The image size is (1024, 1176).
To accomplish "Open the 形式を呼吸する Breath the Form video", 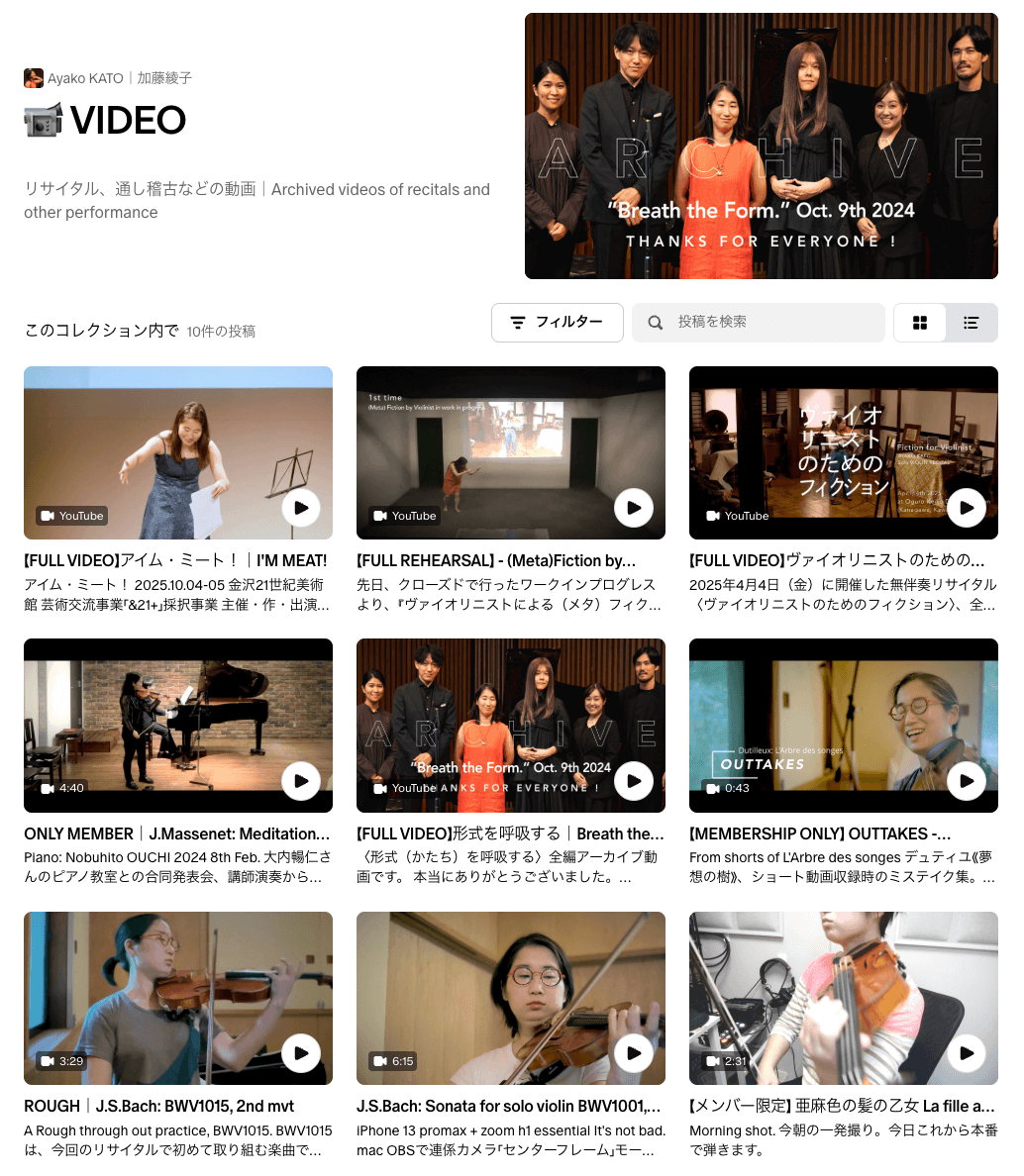I will (x=510, y=833).
